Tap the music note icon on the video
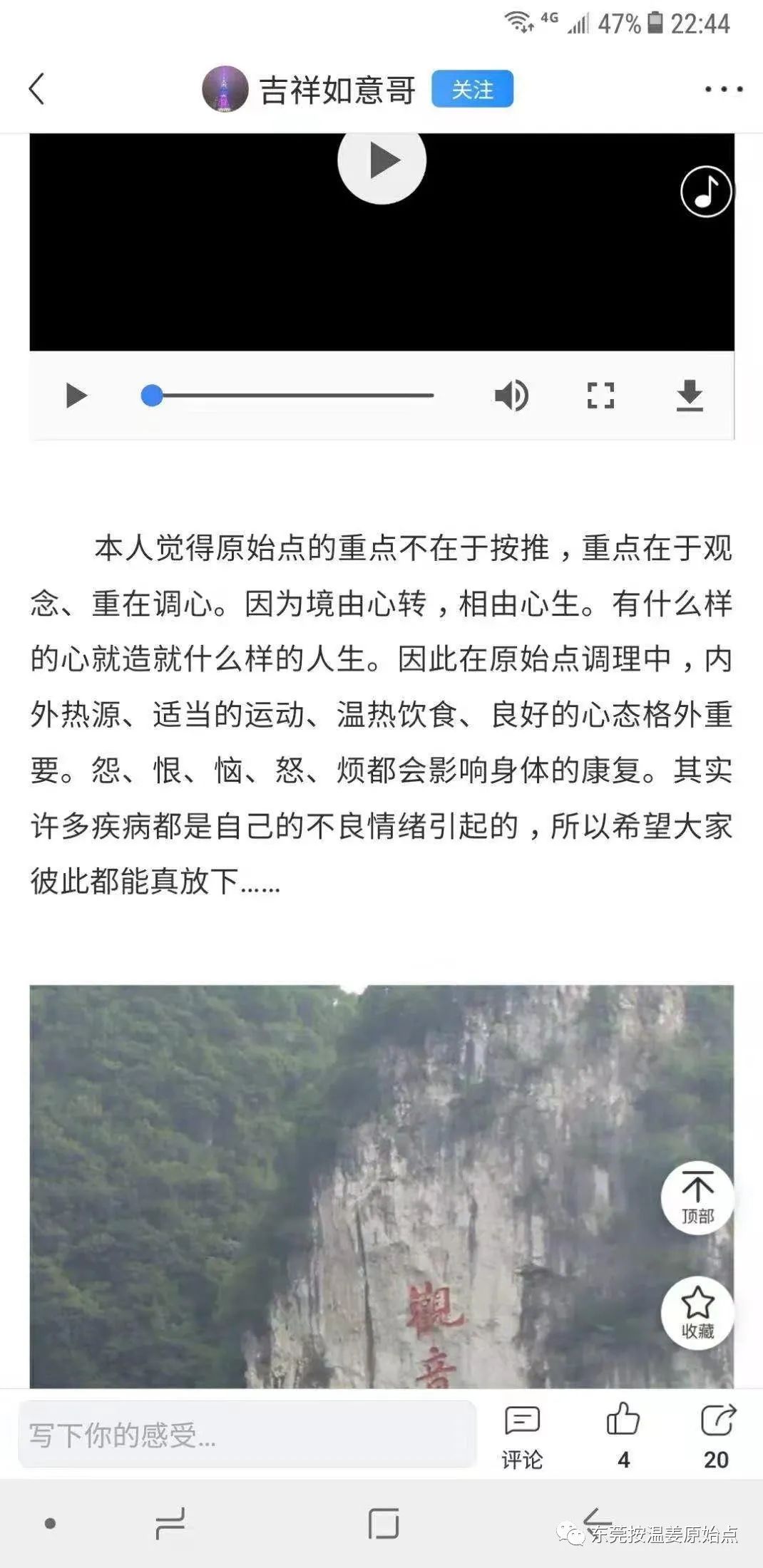The height and width of the screenshot is (1568, 763). click(706, 190)
